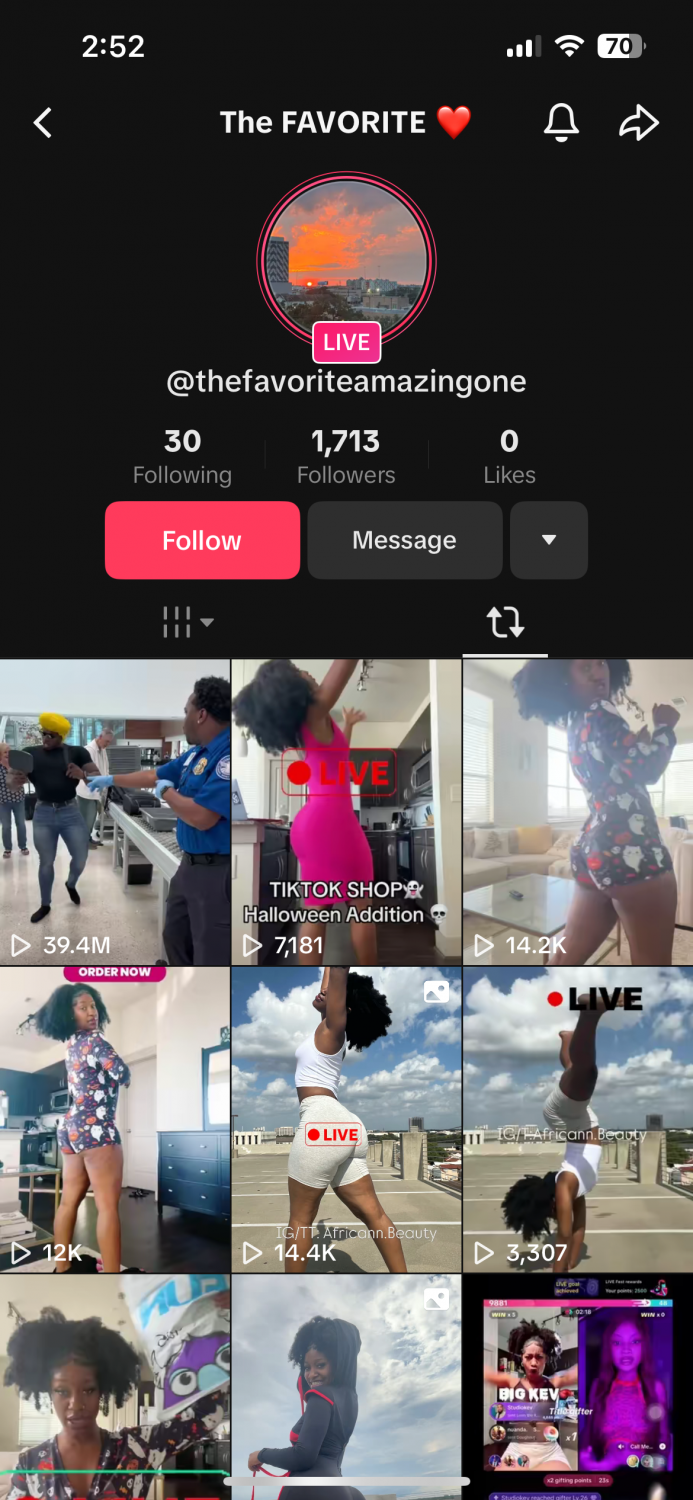The image size is (693, 1500).
Task: Open the ORDER NOW video with 12K views
Action: 115,1118
